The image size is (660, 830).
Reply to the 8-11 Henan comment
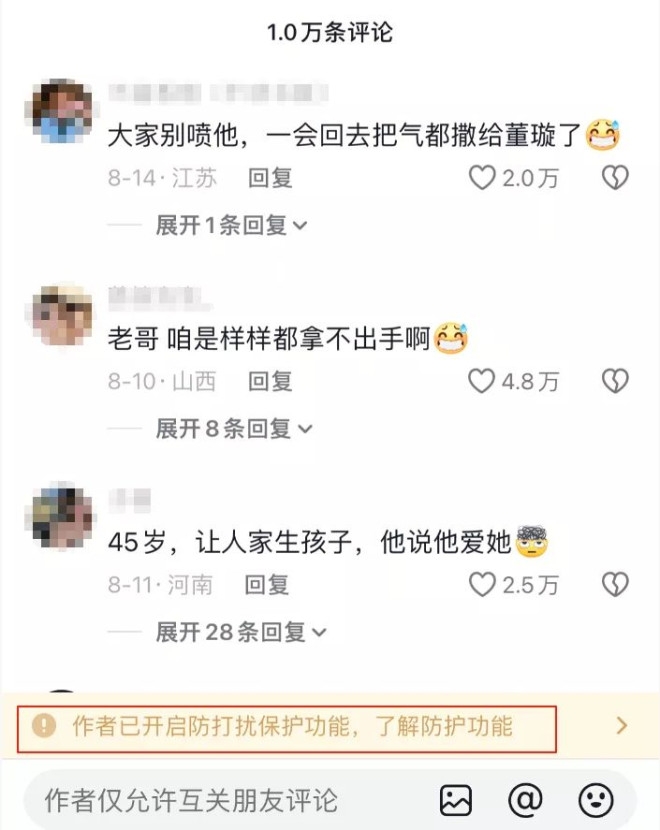point(267,585)
